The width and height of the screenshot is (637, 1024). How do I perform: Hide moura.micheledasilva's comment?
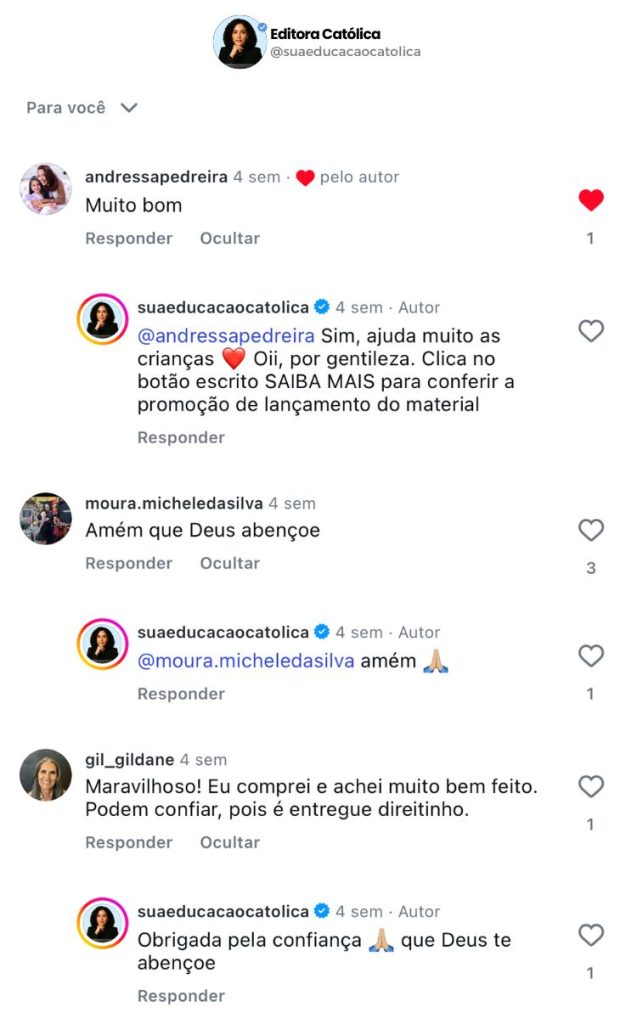tap(229, 563)
